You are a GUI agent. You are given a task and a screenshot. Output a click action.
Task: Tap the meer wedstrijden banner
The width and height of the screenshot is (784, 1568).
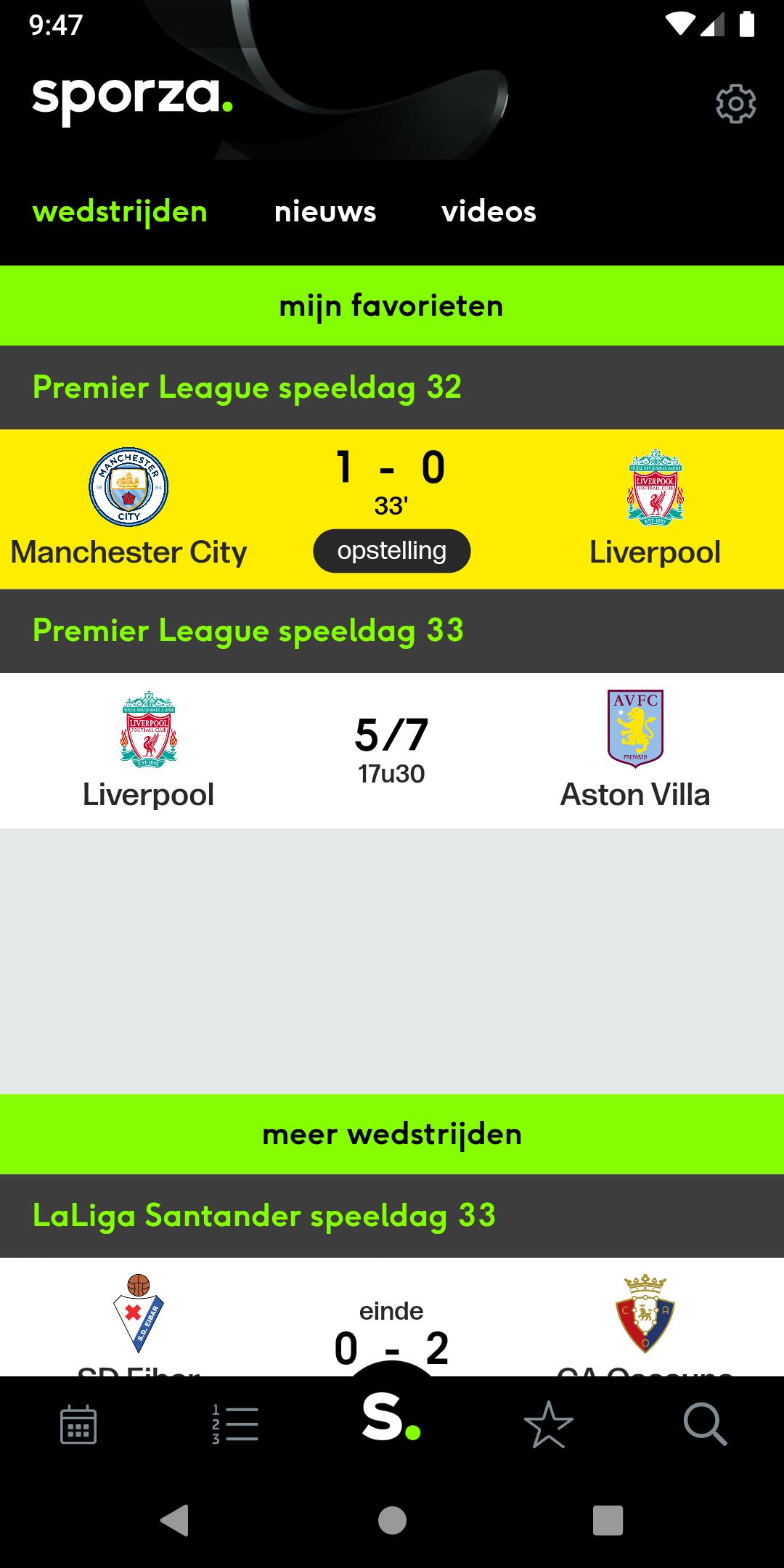pos(392,1134)
